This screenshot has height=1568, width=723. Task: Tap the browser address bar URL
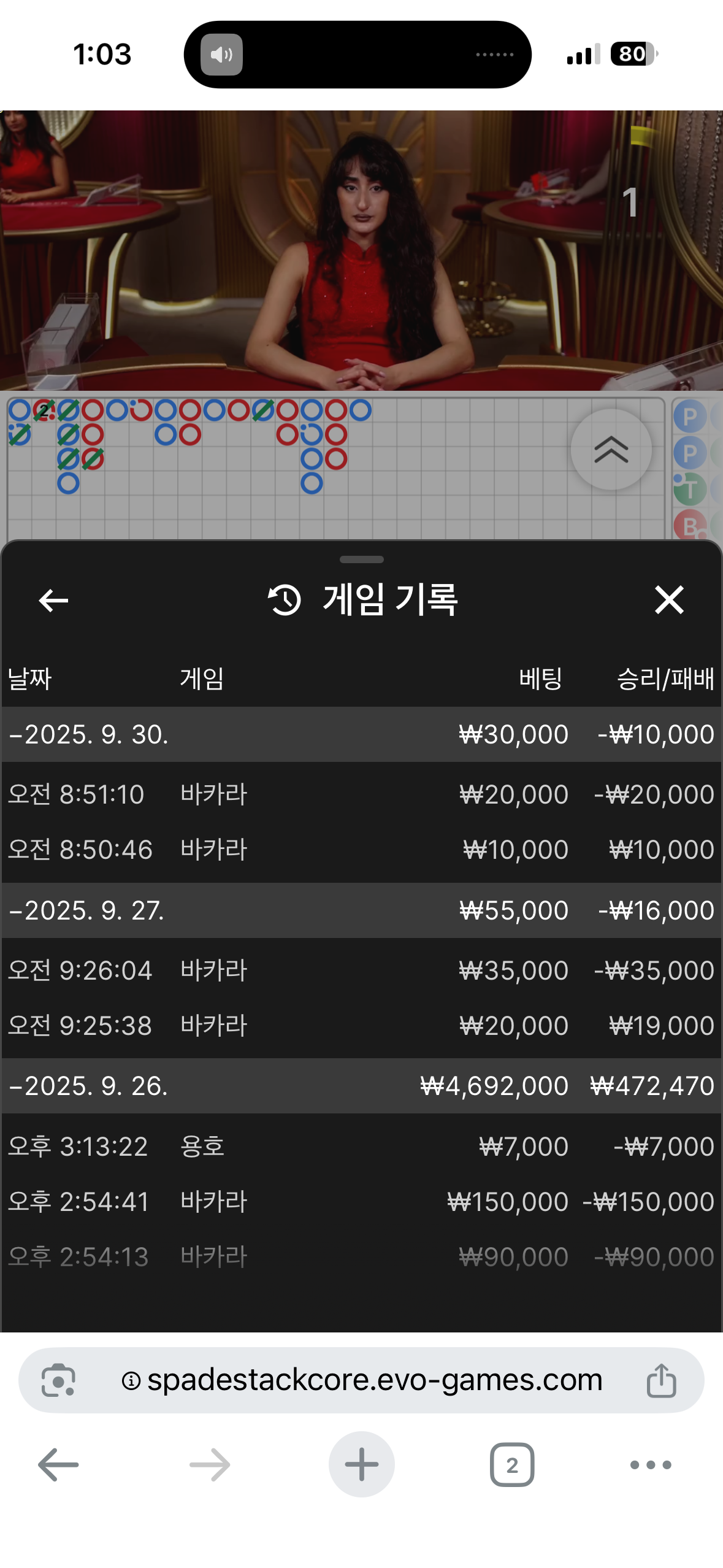[x=374, y=1380]
